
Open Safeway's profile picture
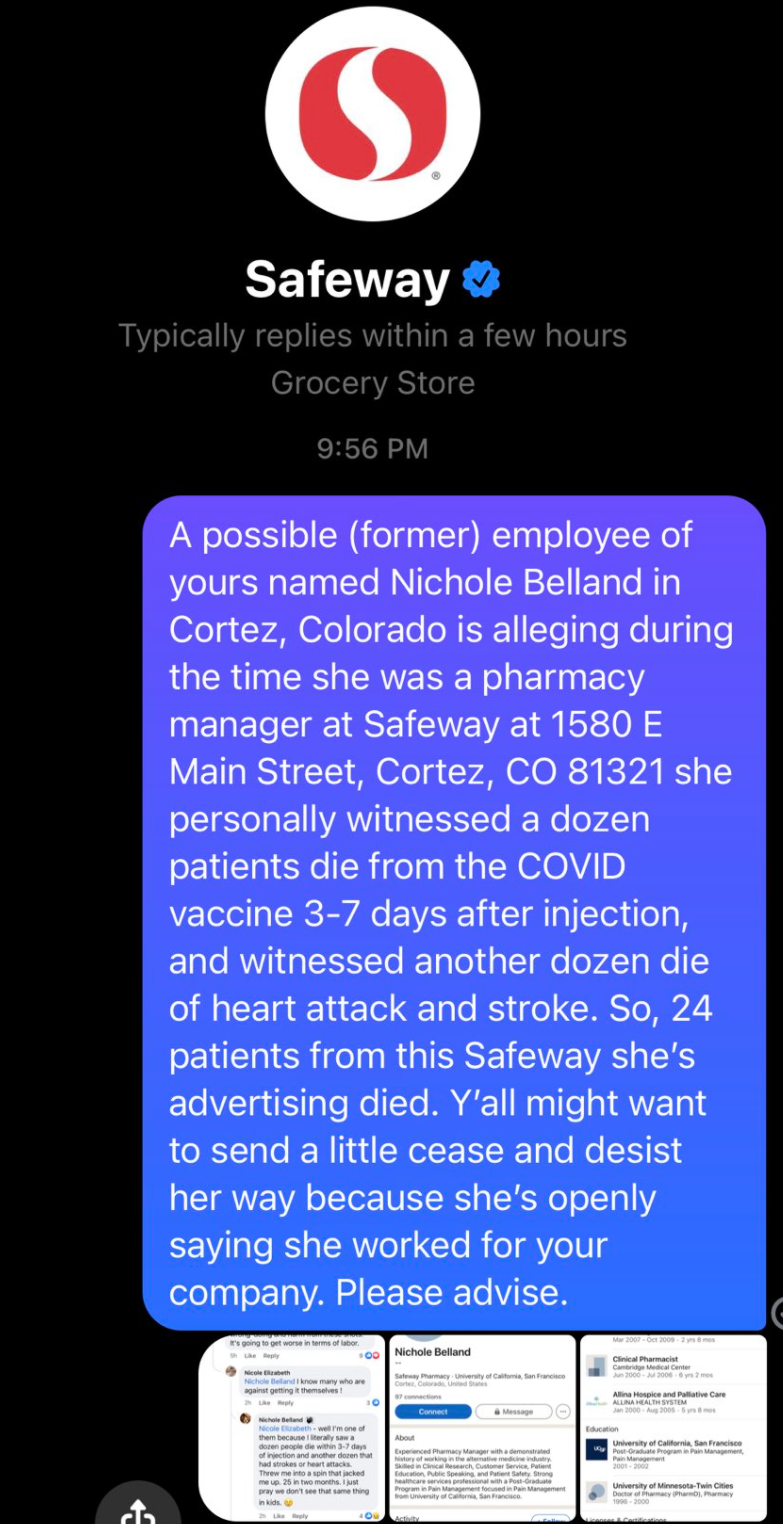point(373,114)
